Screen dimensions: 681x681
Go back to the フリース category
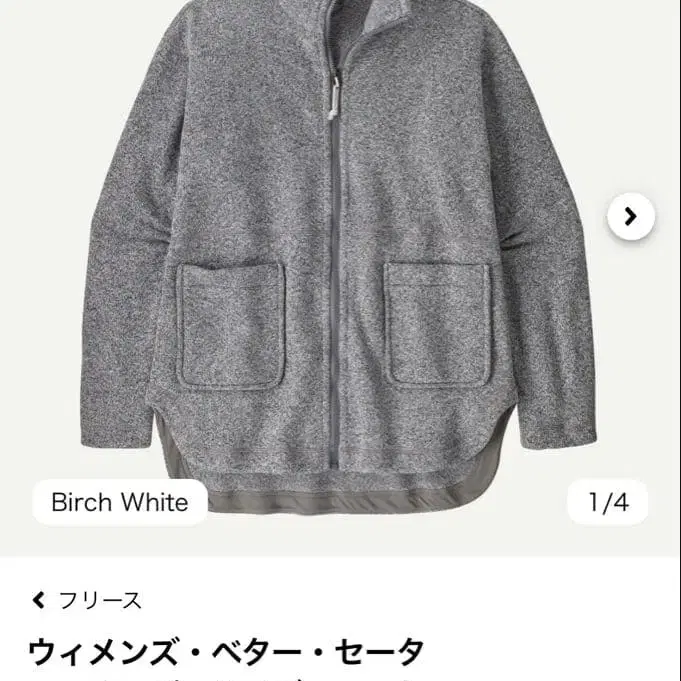tap(87, 601)
